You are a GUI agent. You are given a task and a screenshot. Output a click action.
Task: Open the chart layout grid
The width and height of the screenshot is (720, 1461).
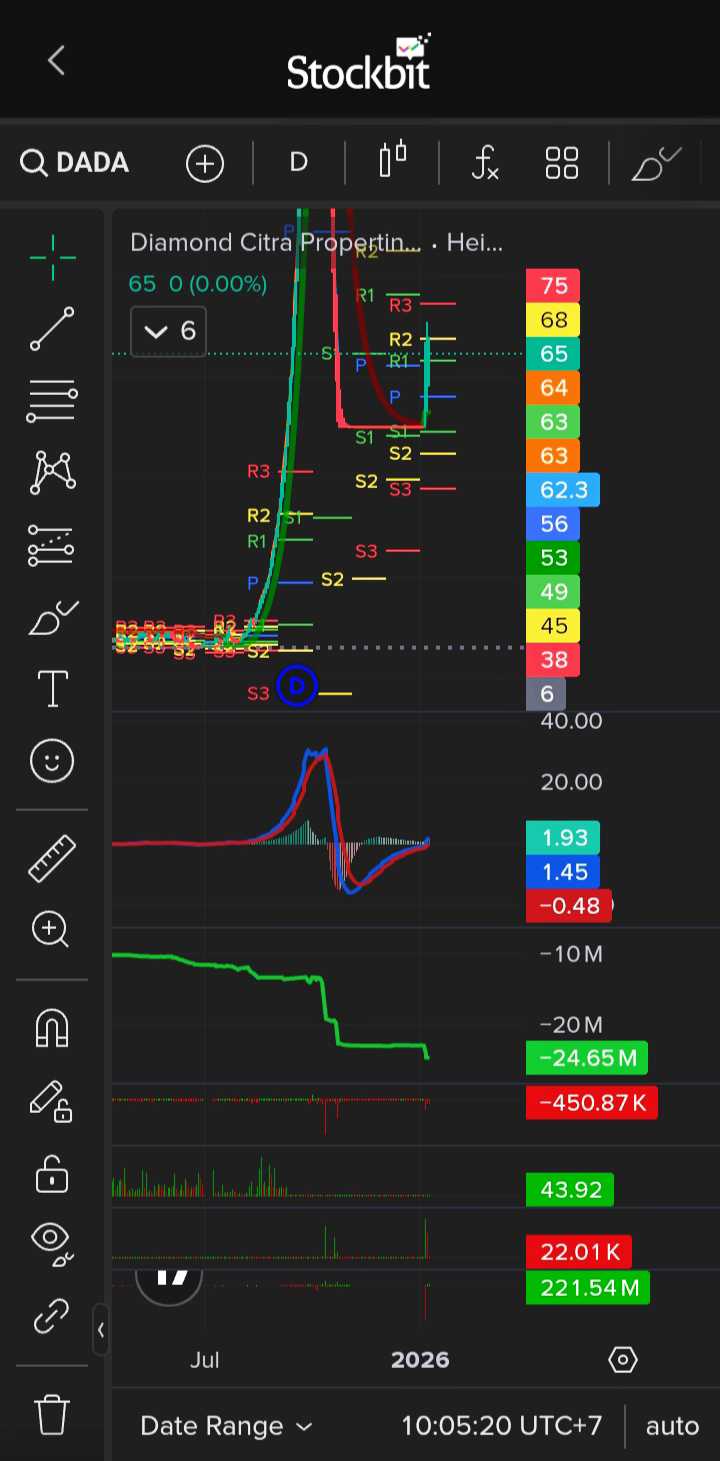pyautogui.click(x=562, y=163)
